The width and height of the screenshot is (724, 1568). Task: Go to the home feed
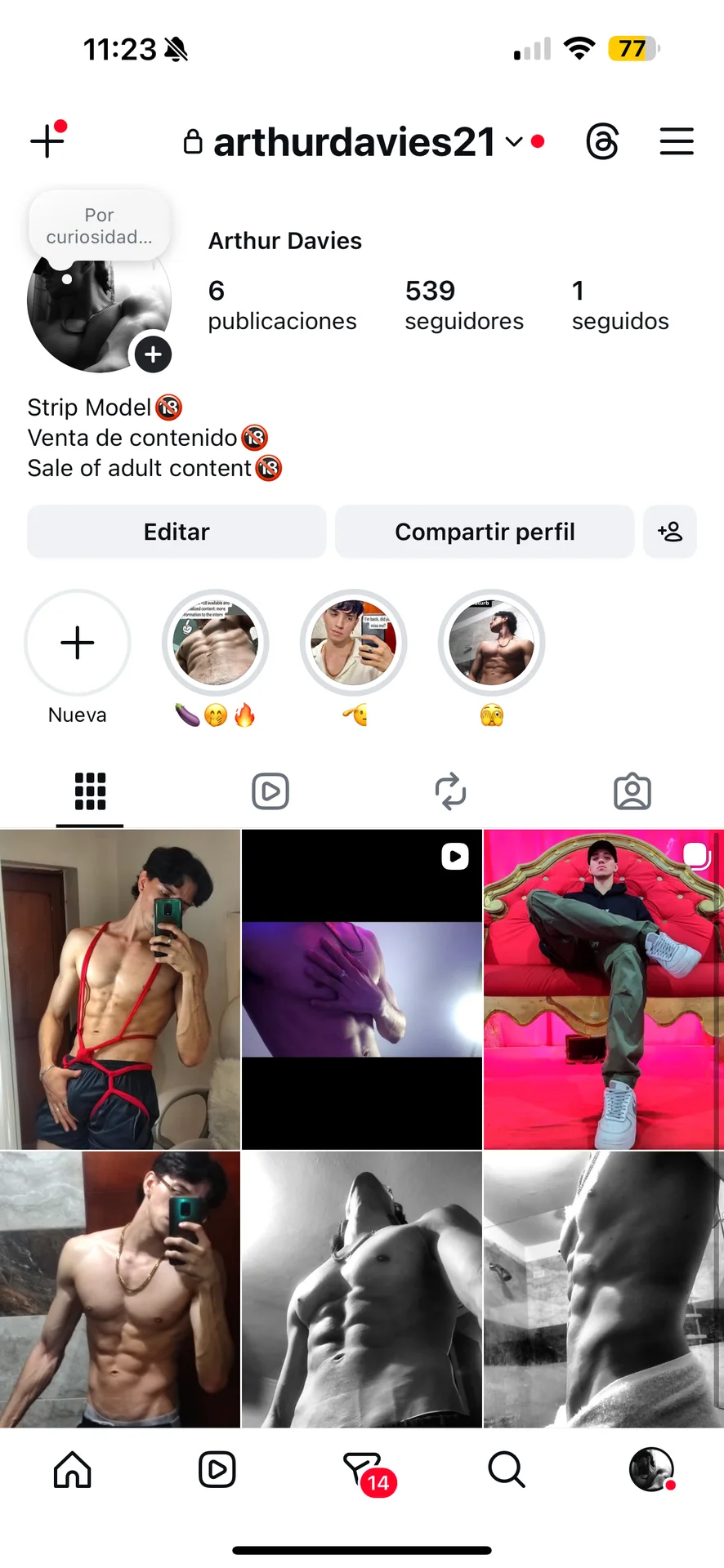[x=73, y=1470]
